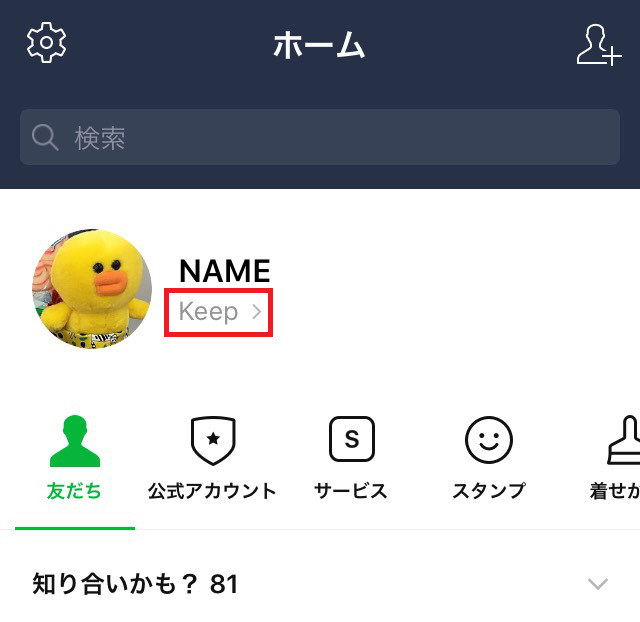Switch to the 友だち tab
This screenshot has height=622, width=640.
point(74,458)
